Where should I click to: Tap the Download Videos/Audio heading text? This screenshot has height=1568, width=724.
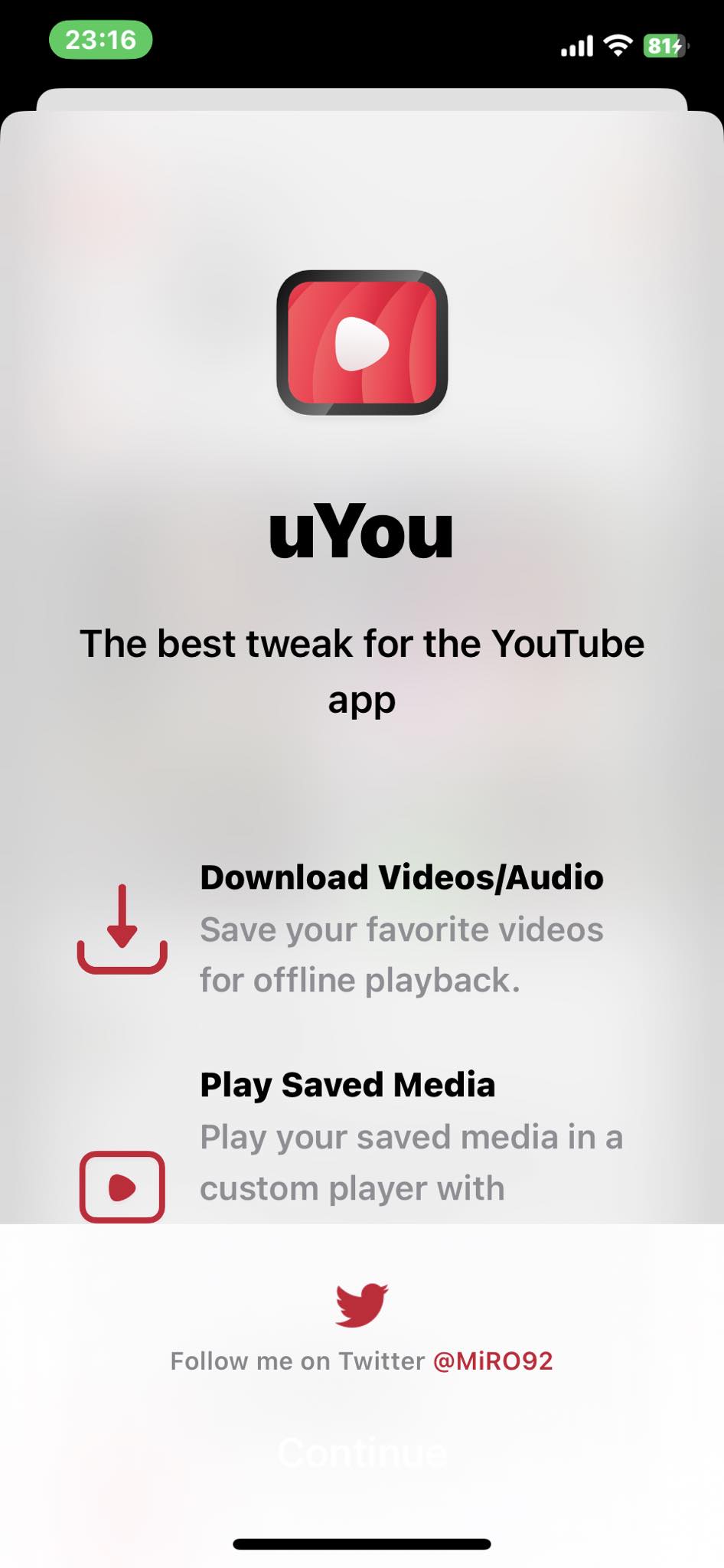(x=401, y=877)
